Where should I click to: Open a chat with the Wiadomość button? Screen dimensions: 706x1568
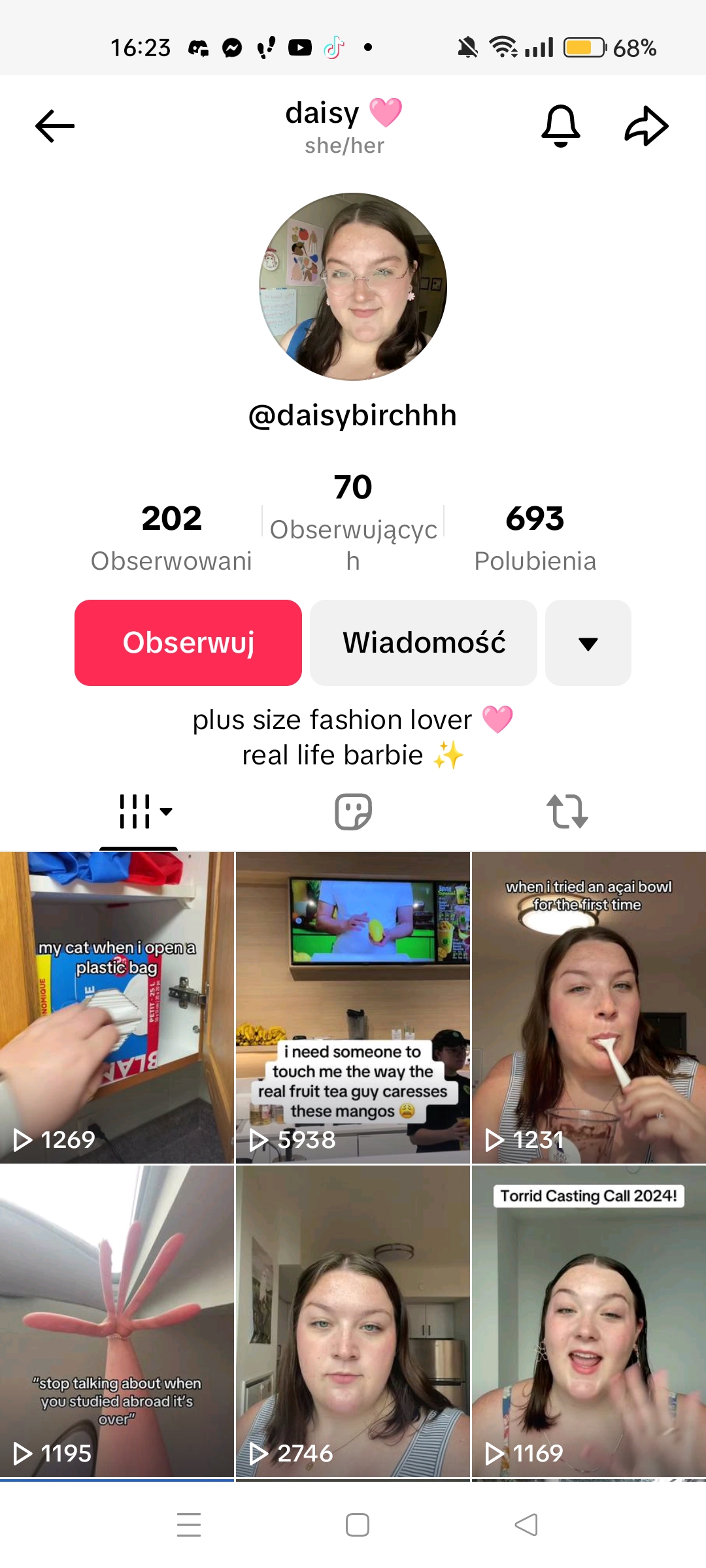coord(424,643)
